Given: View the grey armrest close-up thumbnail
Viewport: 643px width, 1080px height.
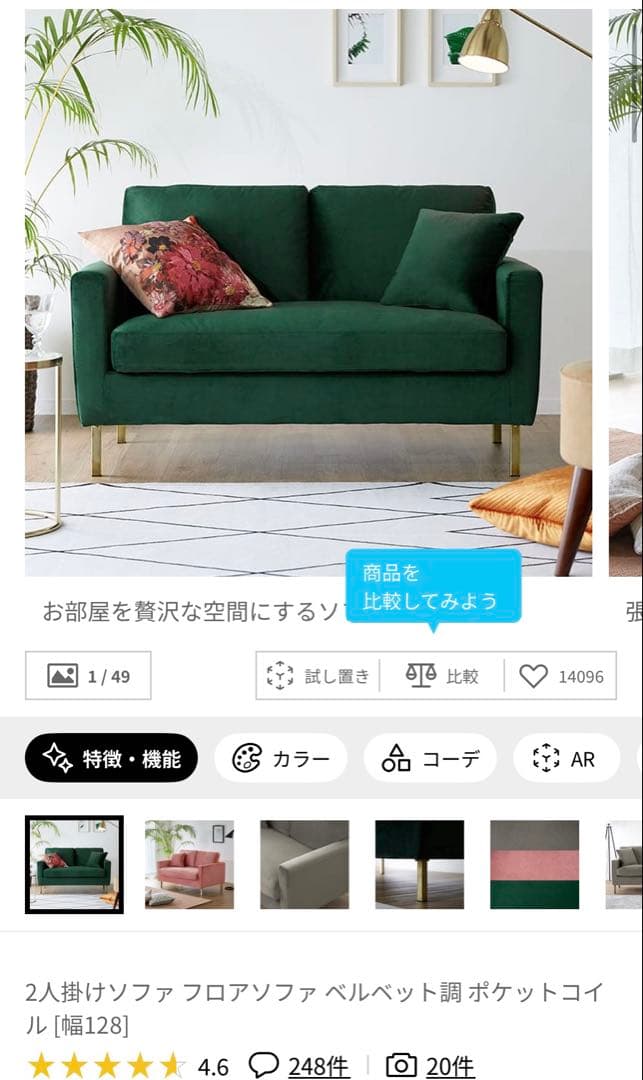Looking at the screenshot, I should coord(305,864).
